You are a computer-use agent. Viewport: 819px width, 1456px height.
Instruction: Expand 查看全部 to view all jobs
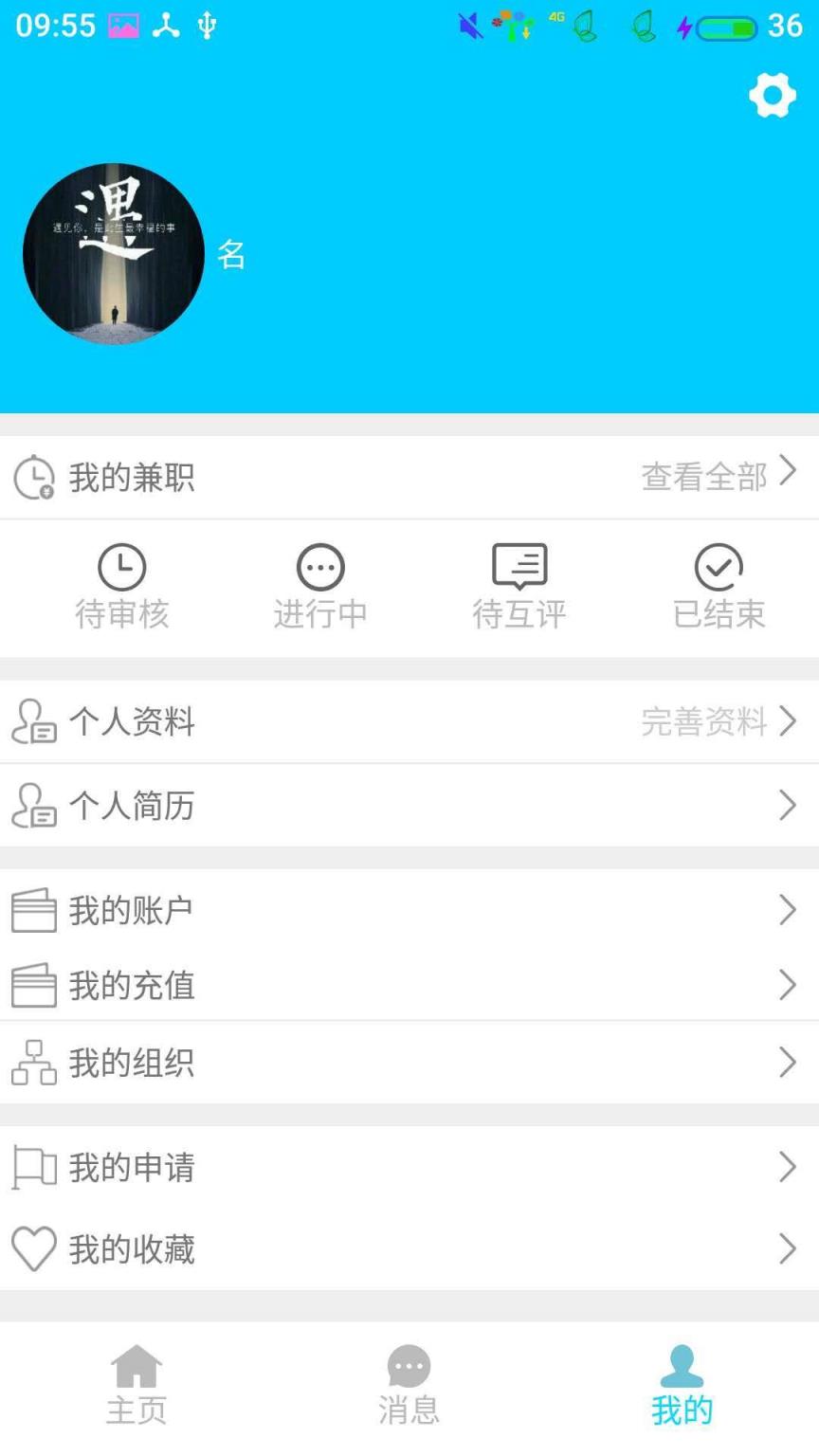[x=705, y=478]
